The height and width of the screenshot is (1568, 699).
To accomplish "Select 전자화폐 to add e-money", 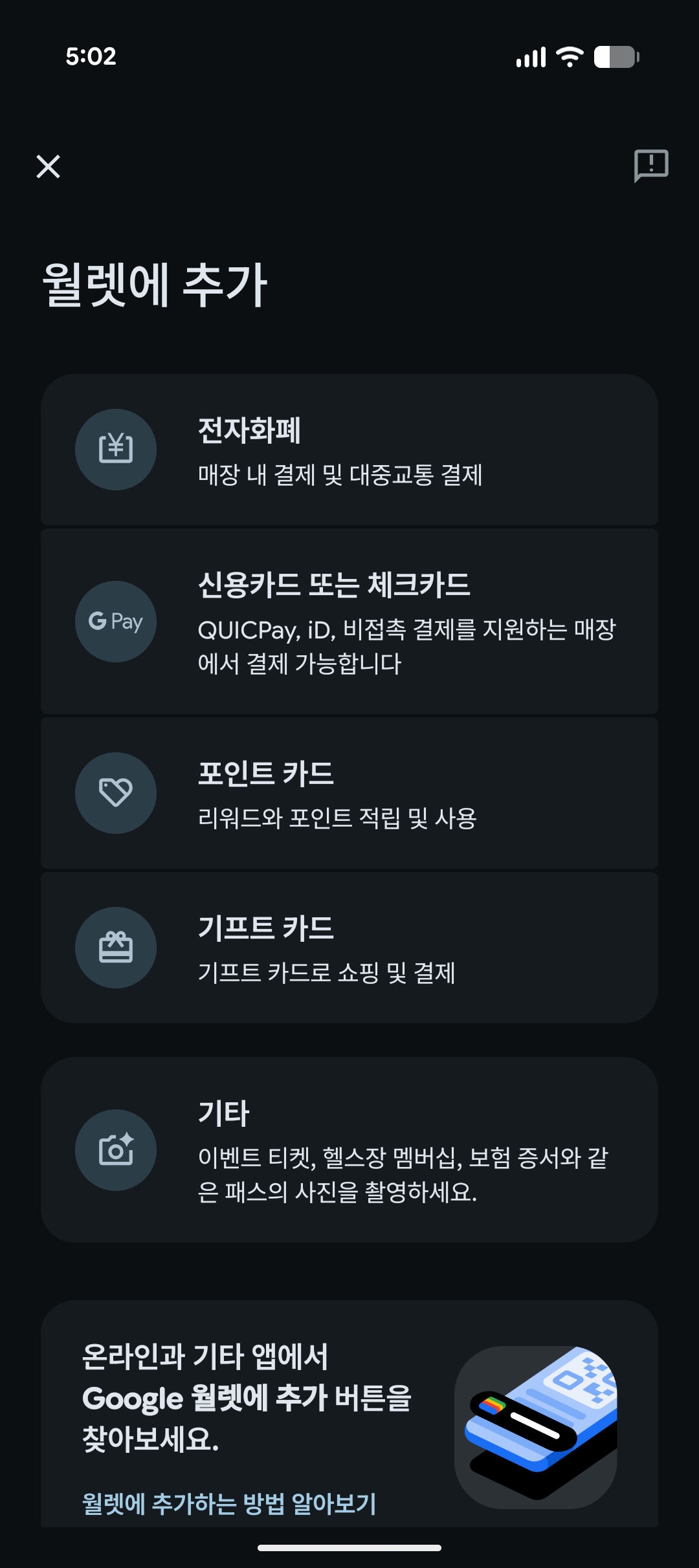I will tap(349, 450).
